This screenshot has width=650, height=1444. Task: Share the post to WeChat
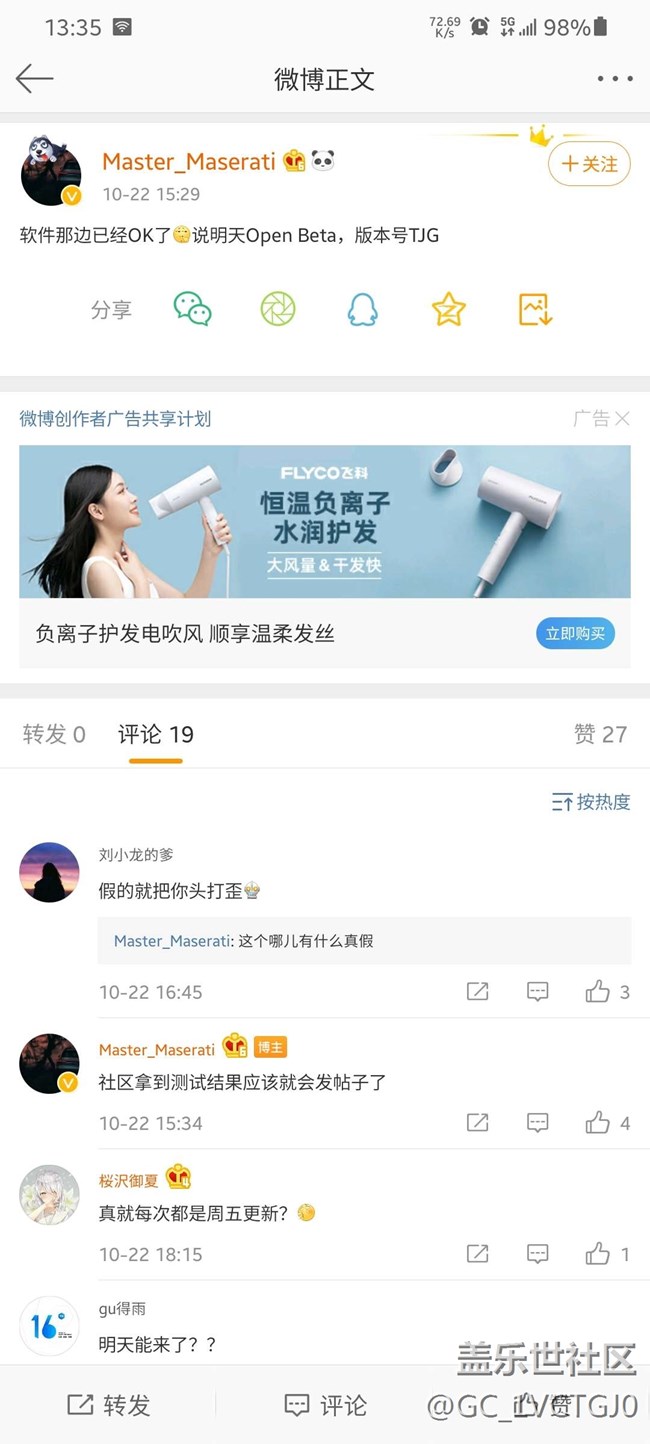pyautogui.click(x=192, y=309)
